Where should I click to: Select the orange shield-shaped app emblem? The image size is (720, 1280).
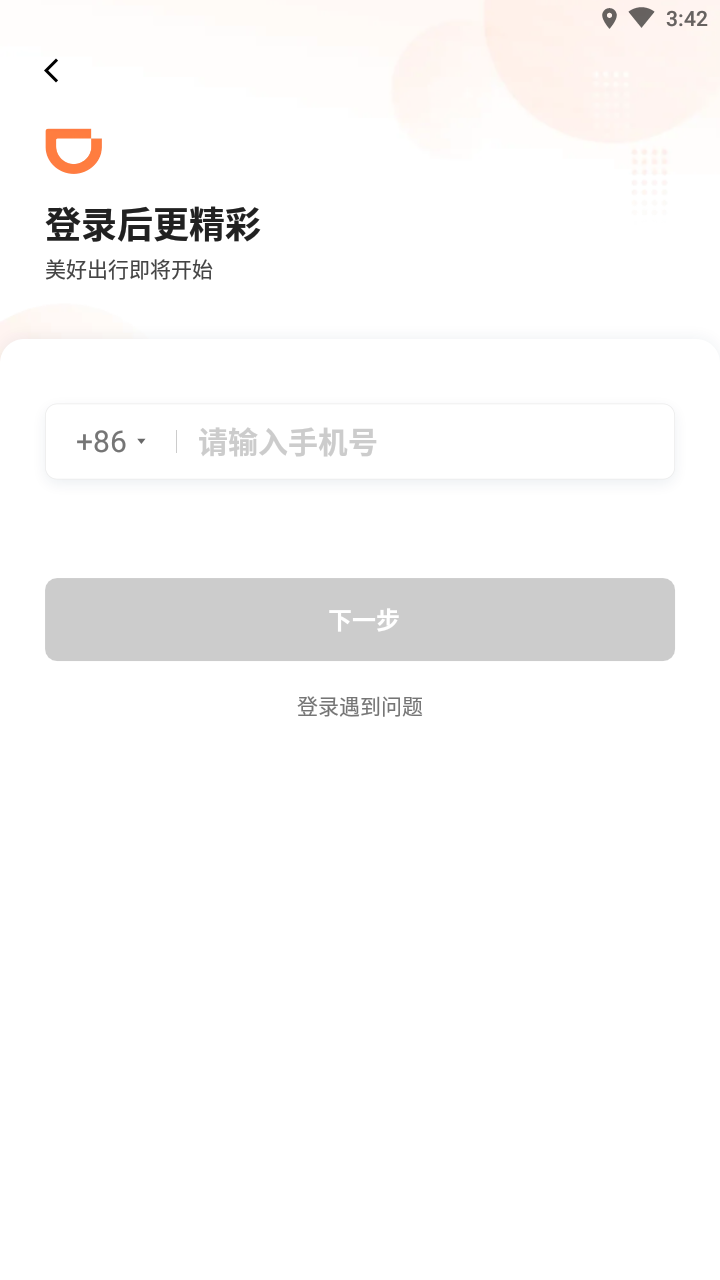pyautogui.click(x=73, y=150)
